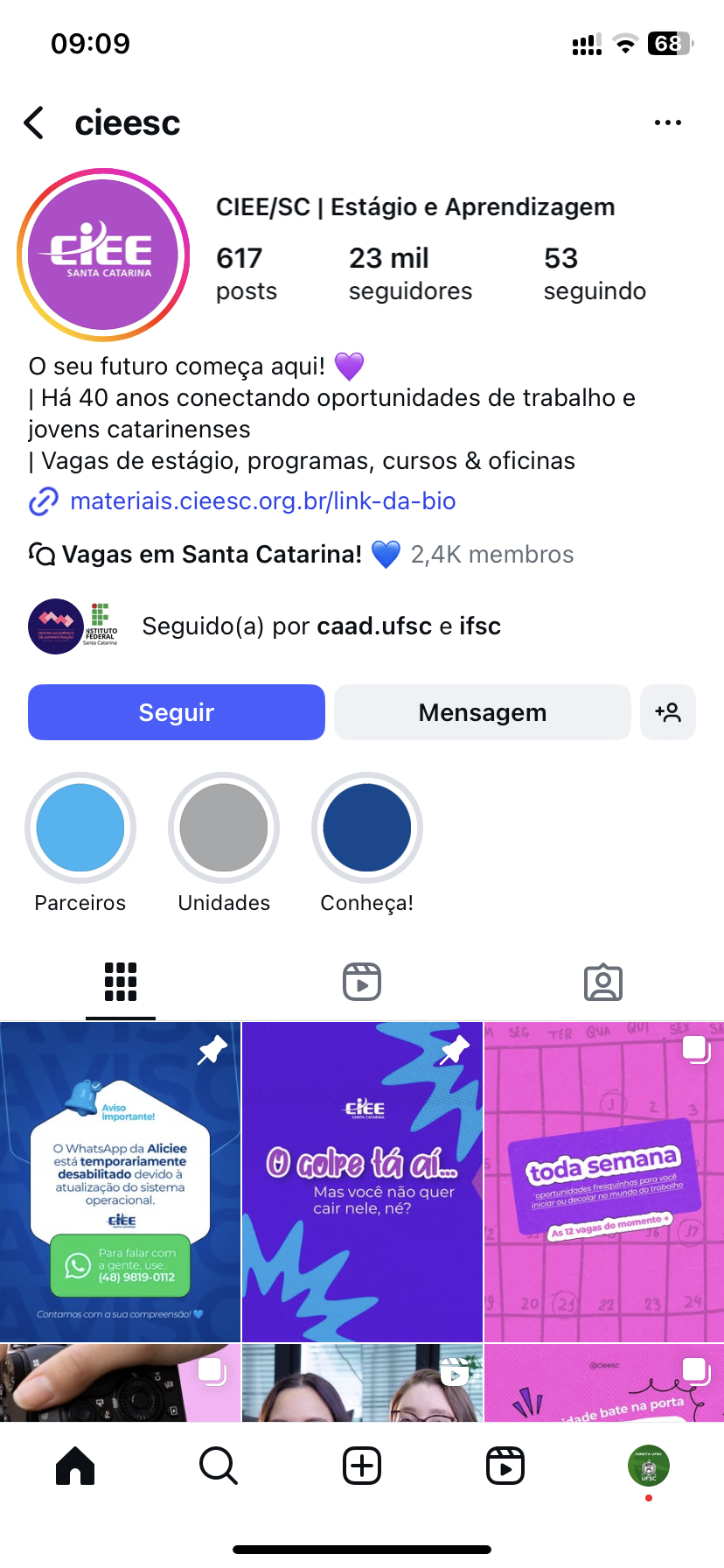Open the 'toda semana' carousel post
This screenshot has height=1568, width=724.
603,1181
